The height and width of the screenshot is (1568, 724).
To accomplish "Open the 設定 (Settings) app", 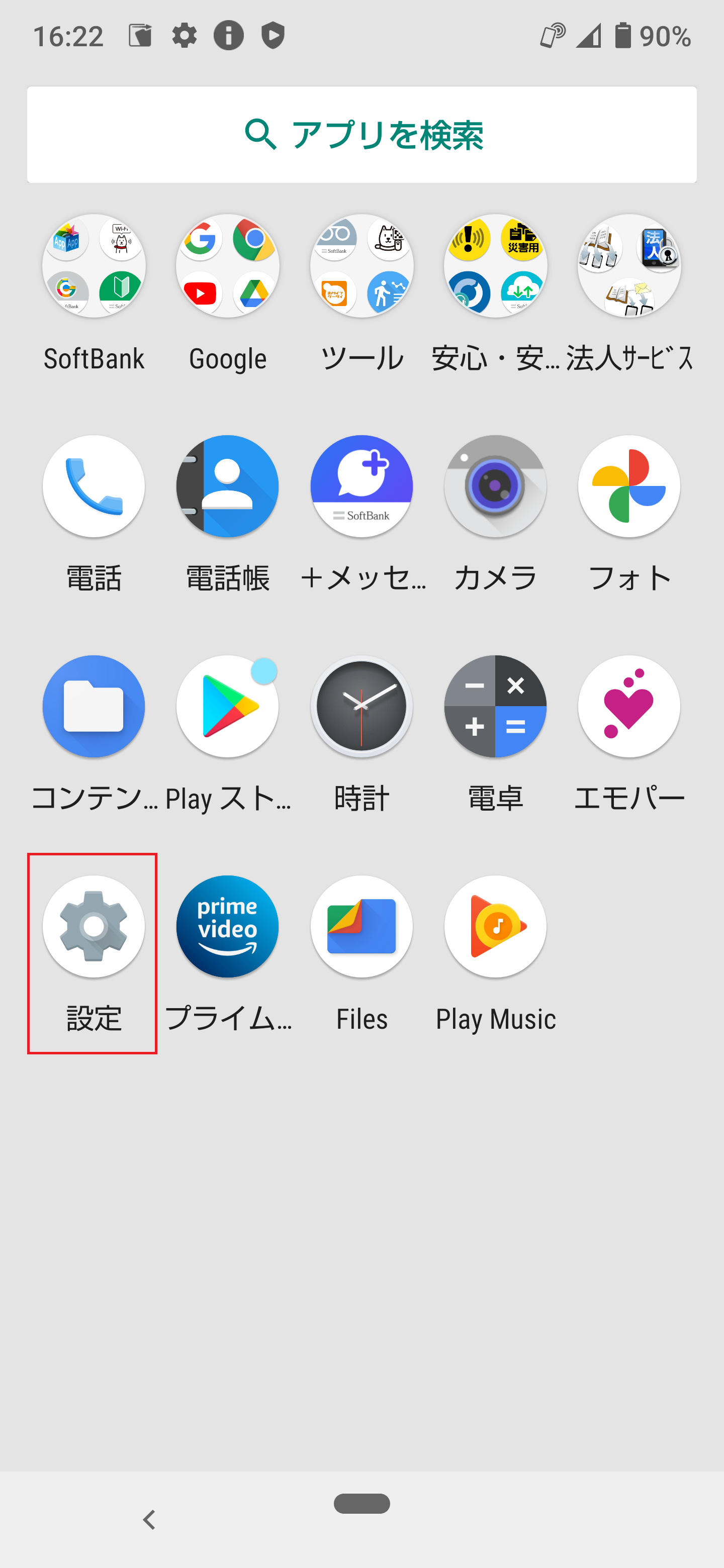I will [93, 926].
